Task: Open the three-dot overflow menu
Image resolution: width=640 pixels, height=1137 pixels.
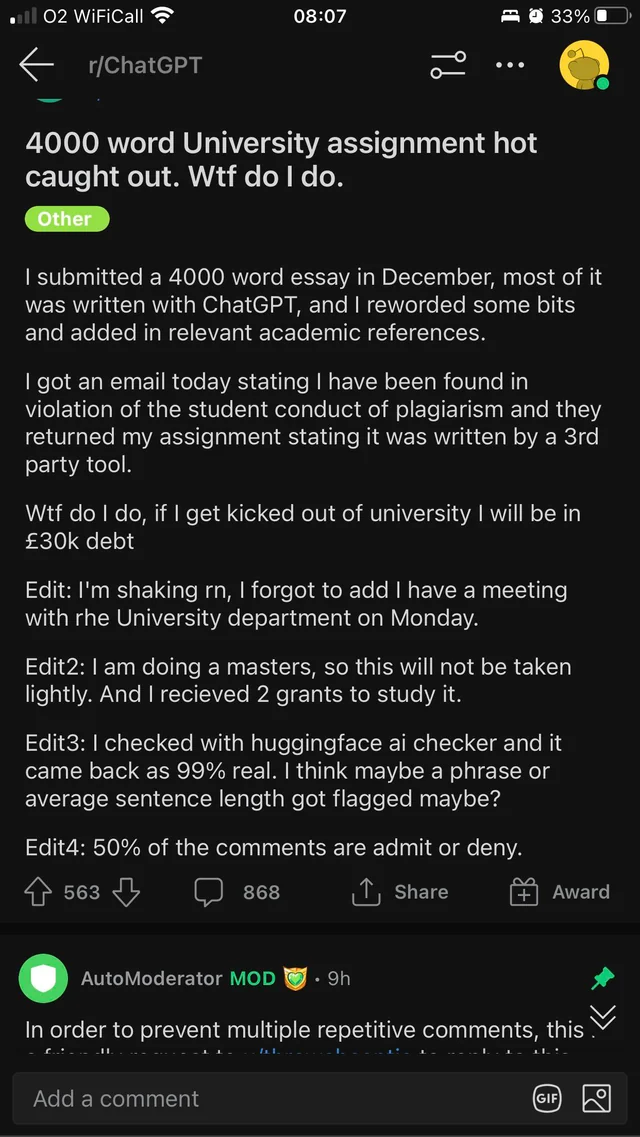Action: pyautogui.click(x=510, y=65)
